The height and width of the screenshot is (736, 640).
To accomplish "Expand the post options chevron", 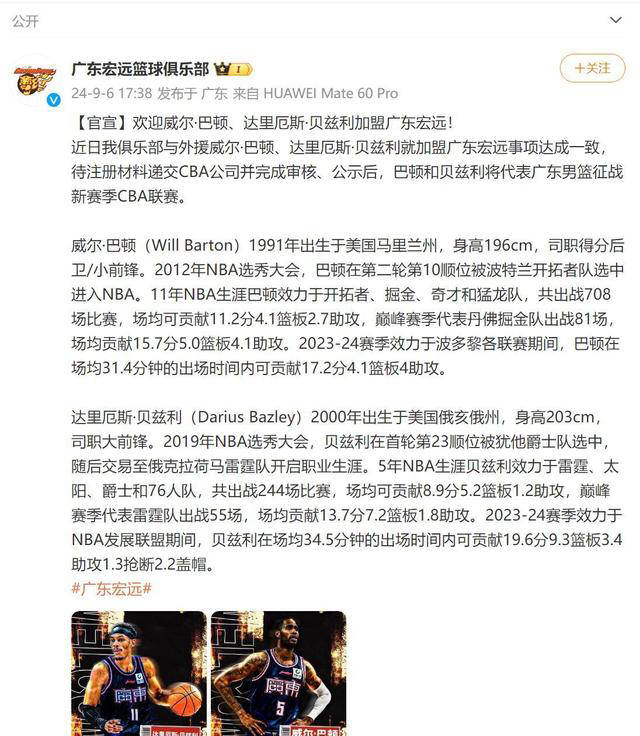I will [x=616, y=21].
